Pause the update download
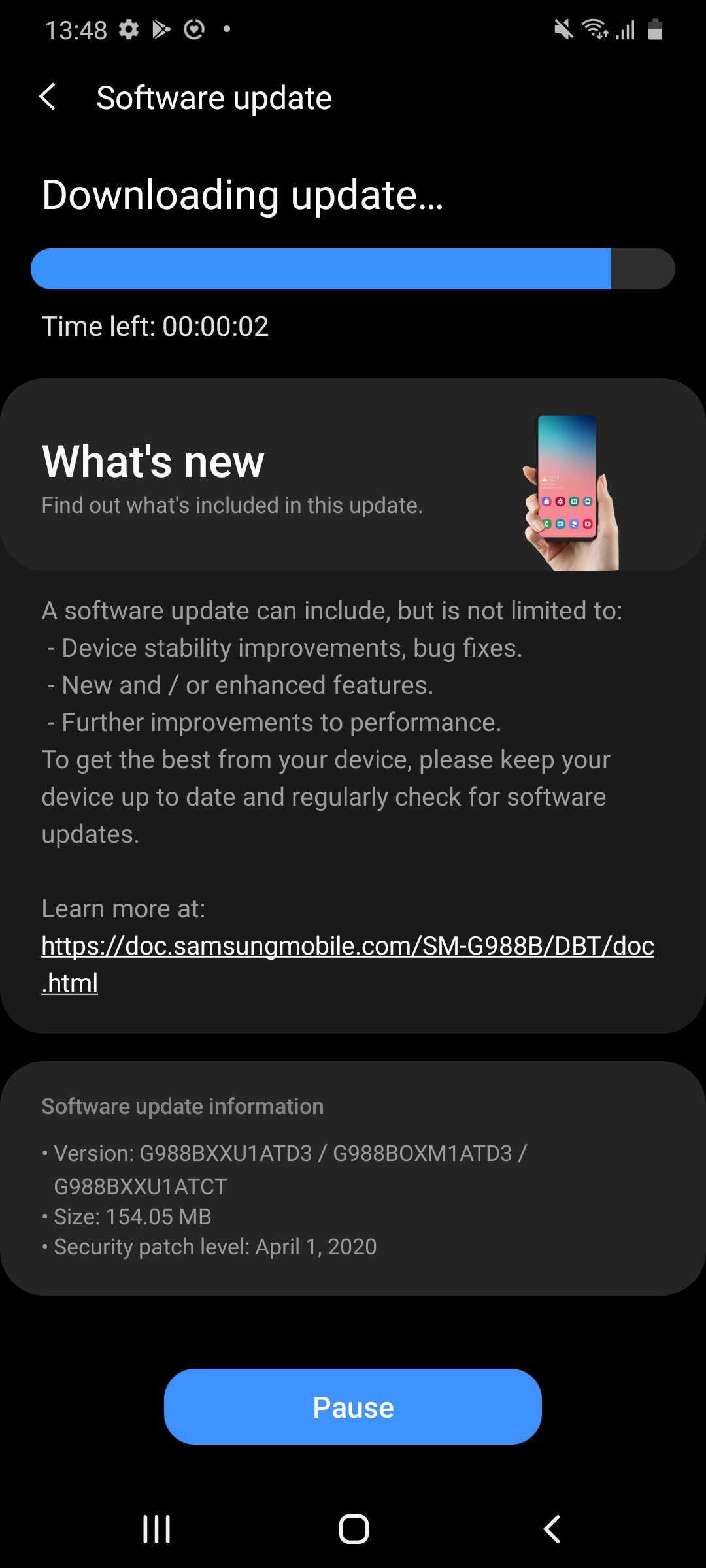706x1568 pixels. [352, 1406]
